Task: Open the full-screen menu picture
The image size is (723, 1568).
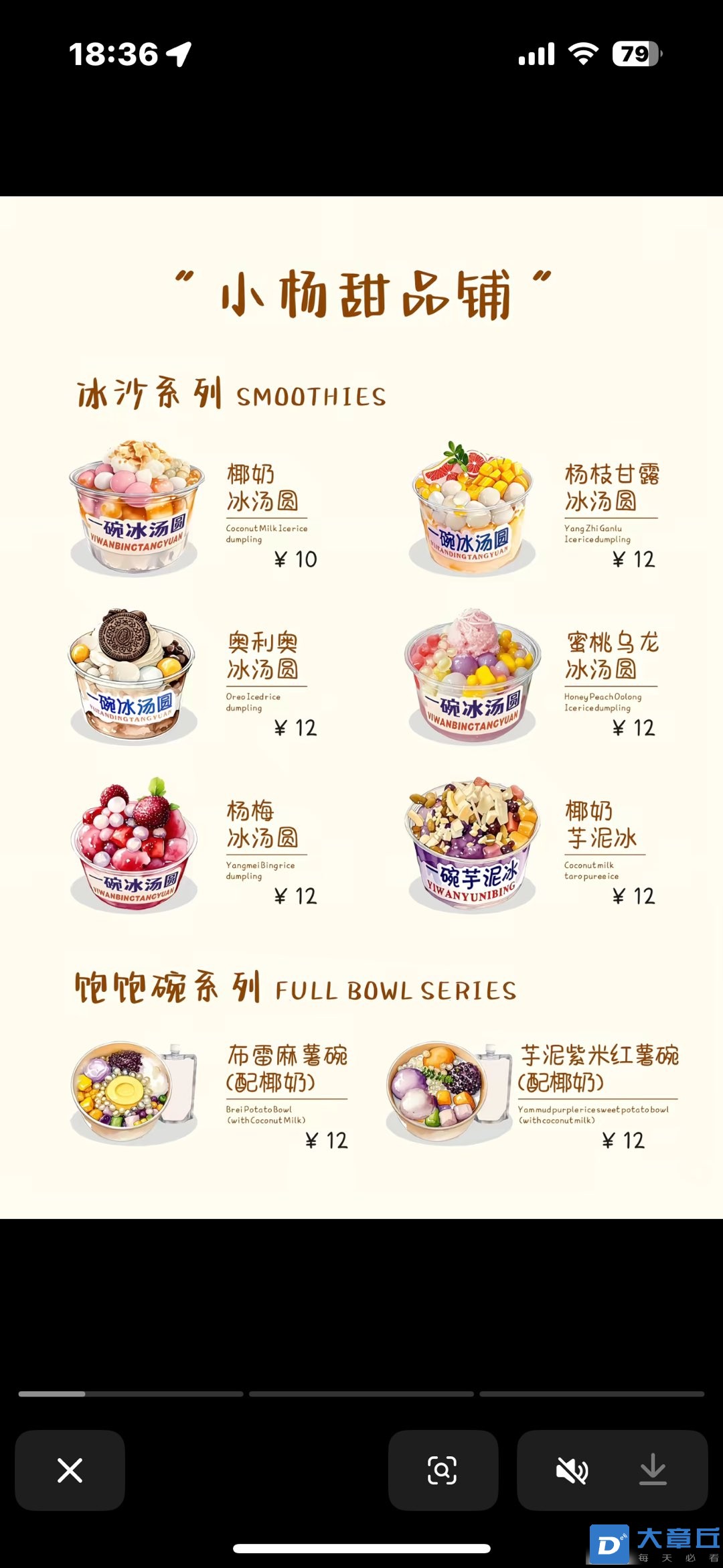Action: point(361,707)
